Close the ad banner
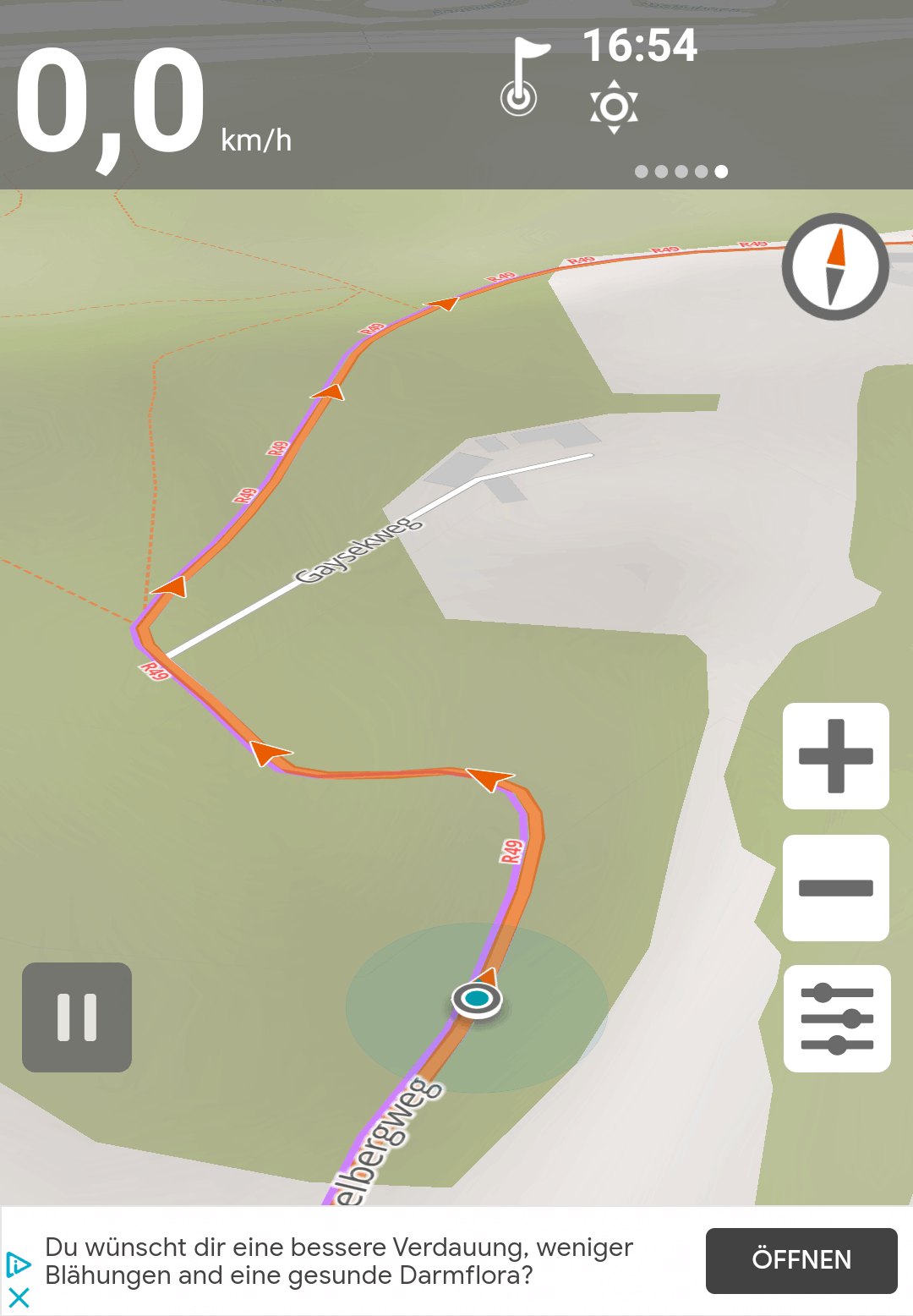 19,1297
